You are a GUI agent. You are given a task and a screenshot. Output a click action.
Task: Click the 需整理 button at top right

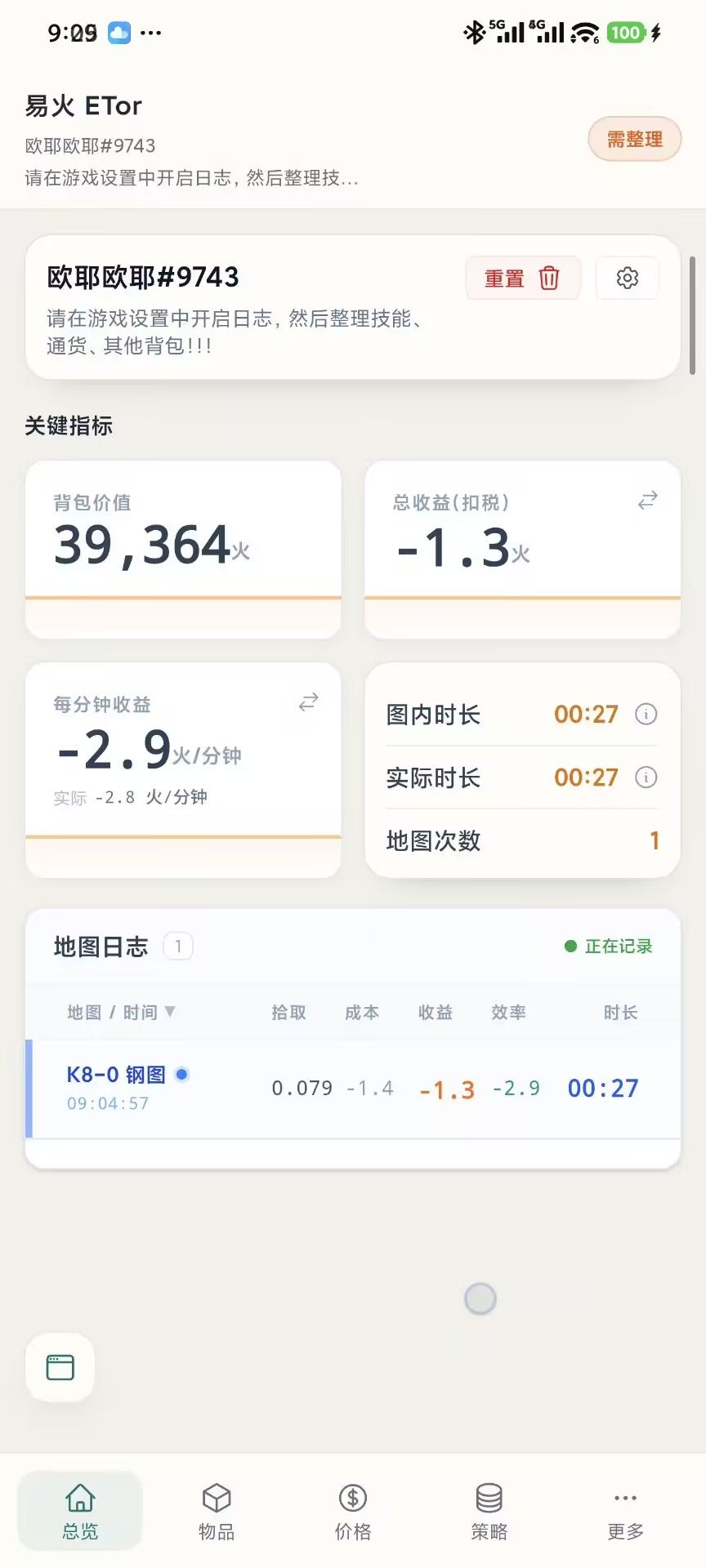point(634,139)
